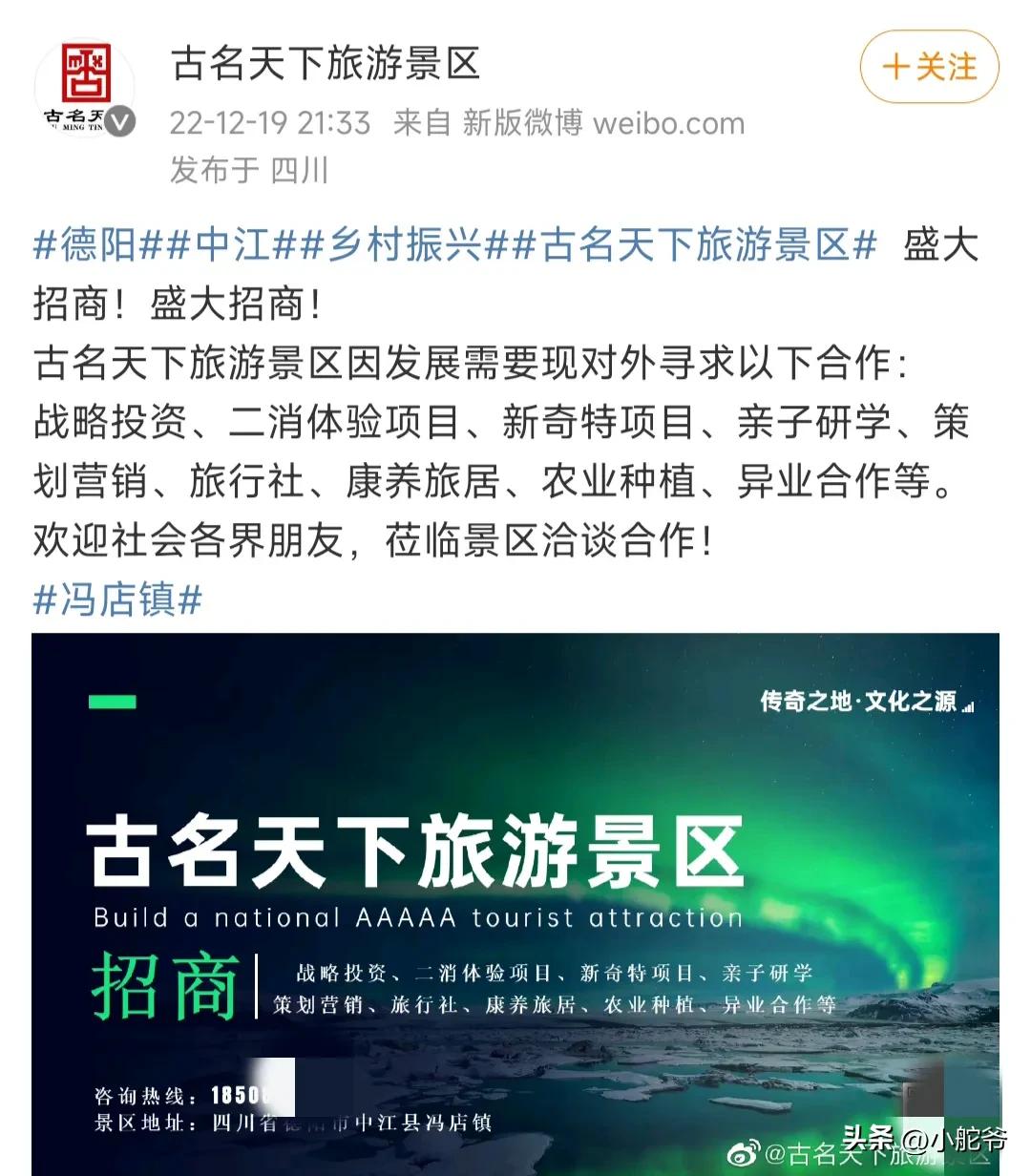Open the 古名天下旅游景区 account name
The image size is (1031, 1176).
pos(326,64)
